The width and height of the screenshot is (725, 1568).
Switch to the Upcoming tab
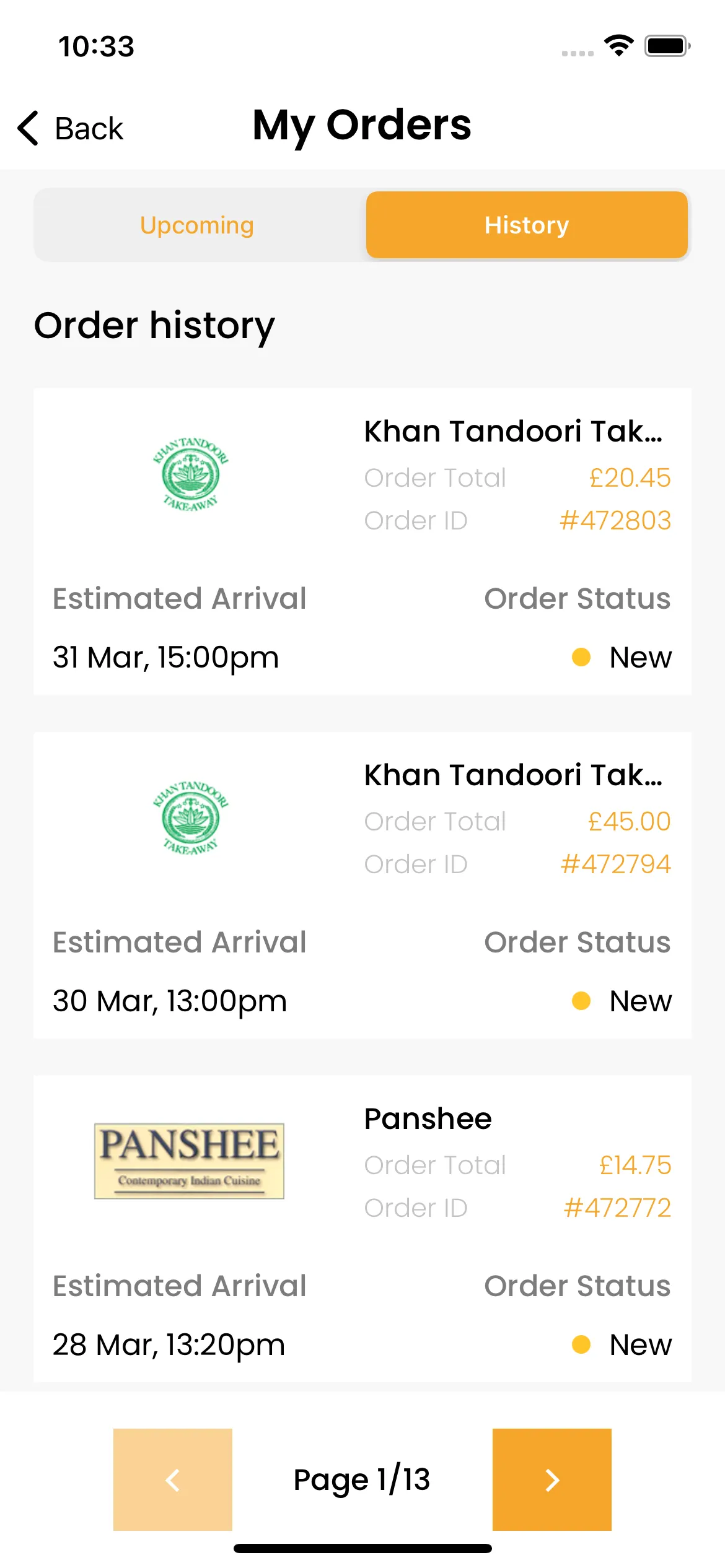[197, 225]
